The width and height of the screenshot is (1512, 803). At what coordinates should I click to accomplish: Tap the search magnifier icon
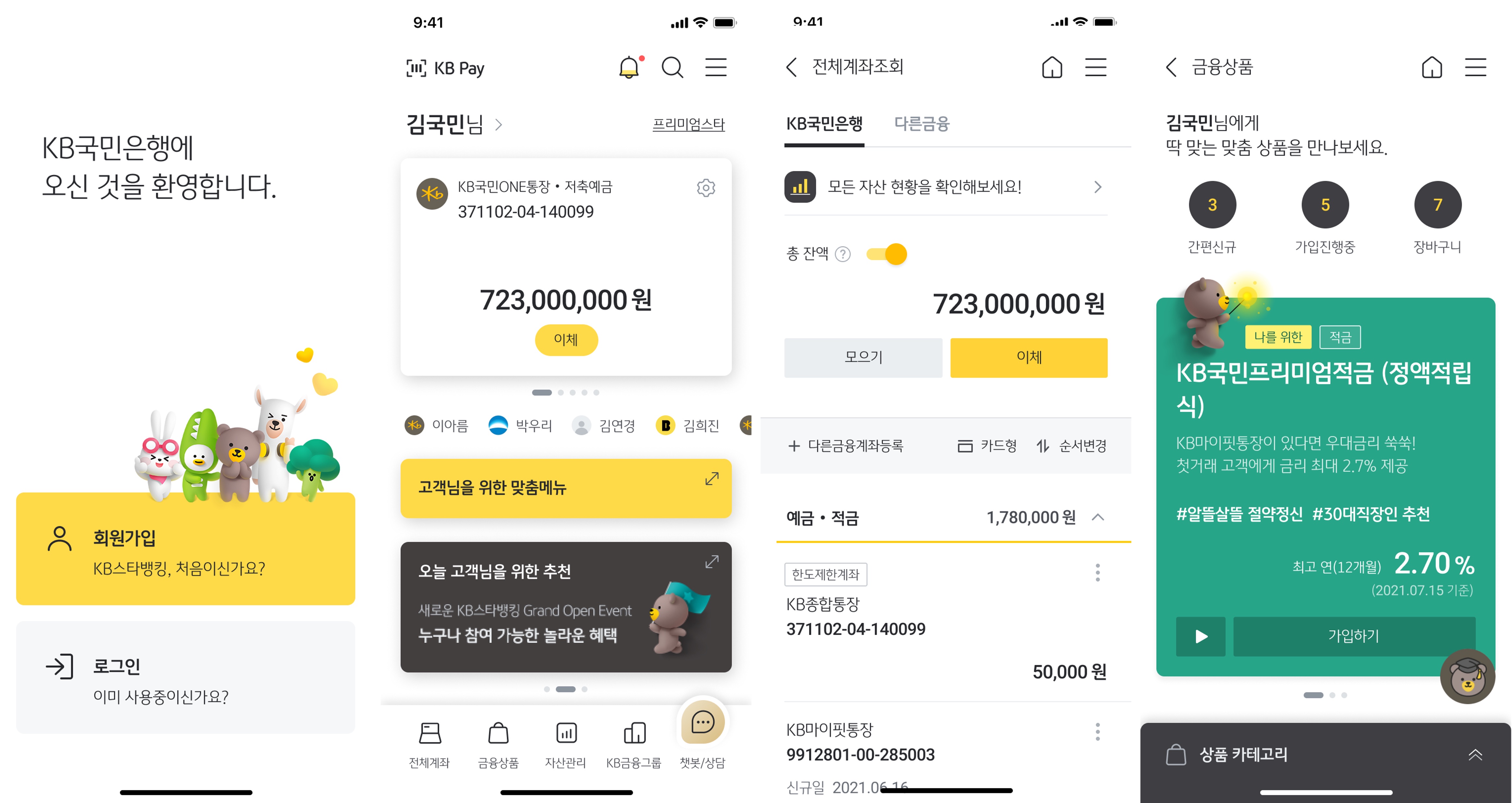pyautogui.click(x=672, y=67)
